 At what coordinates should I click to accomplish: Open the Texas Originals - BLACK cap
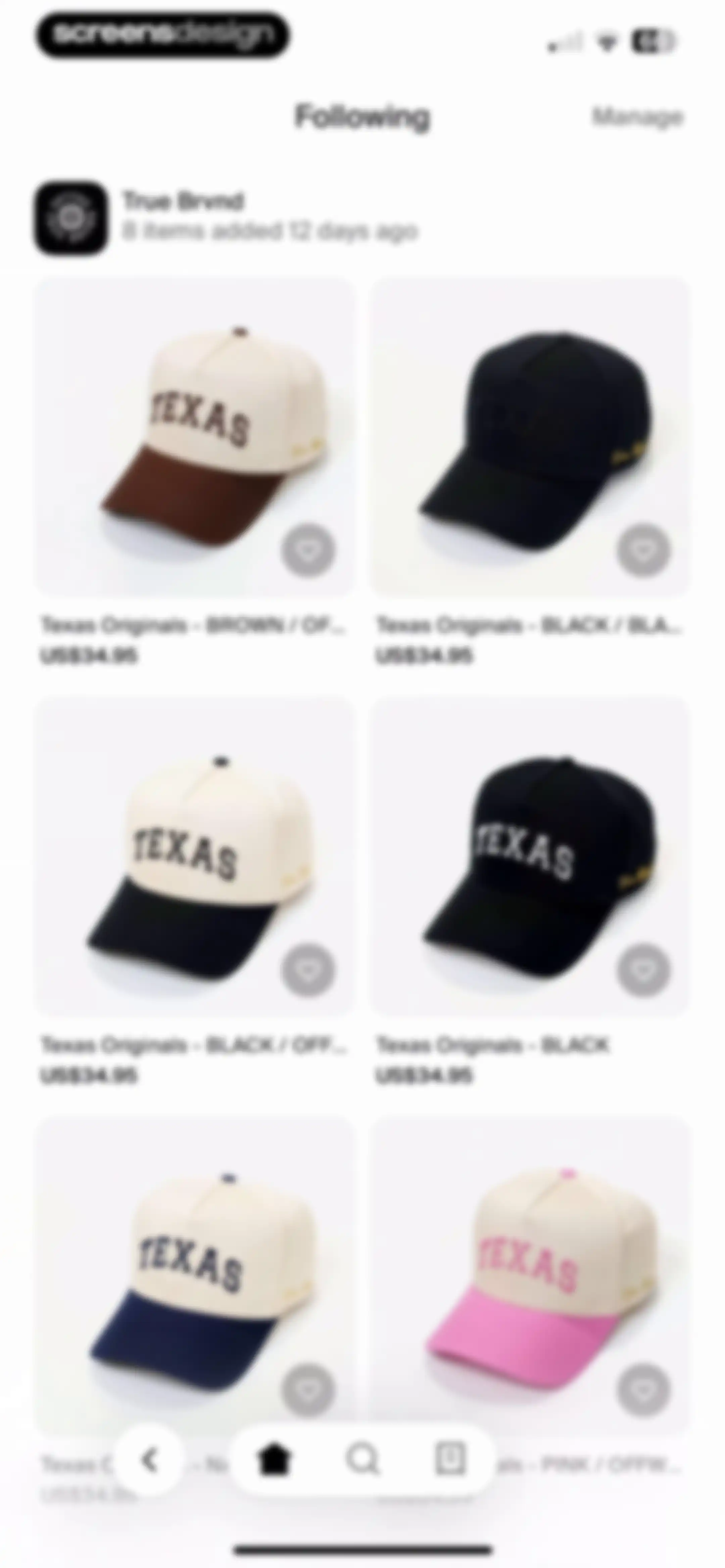coord(530,857)
